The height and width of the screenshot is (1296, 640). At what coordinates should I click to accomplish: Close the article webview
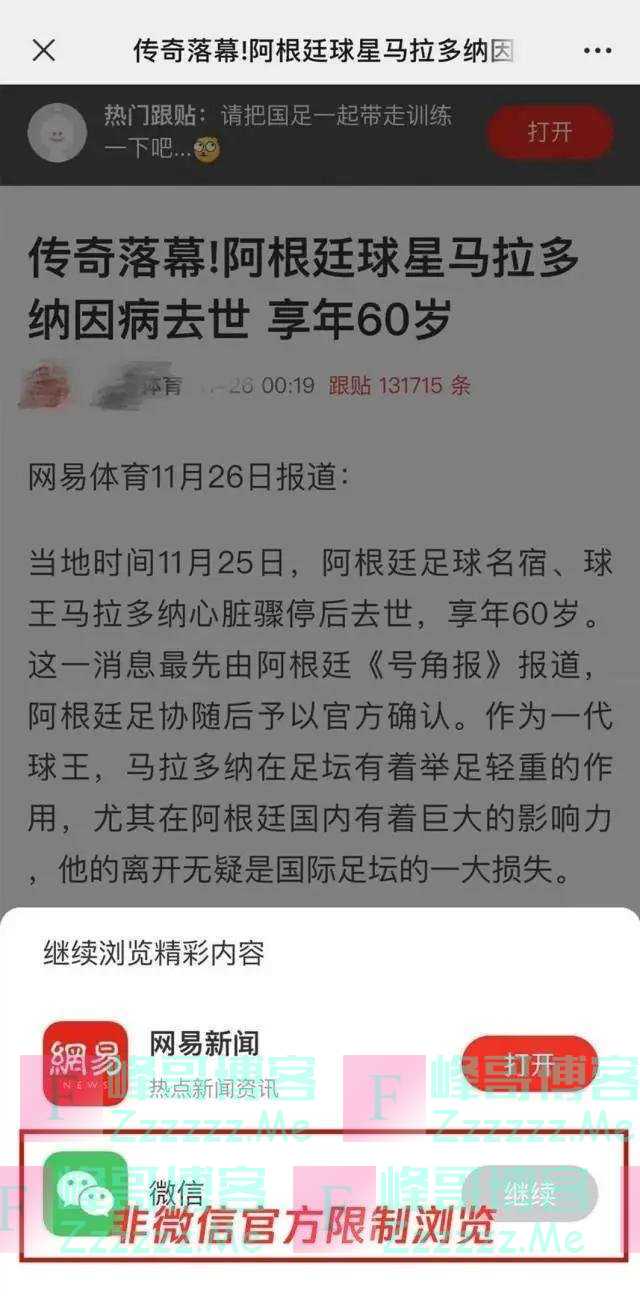point(44,50)
